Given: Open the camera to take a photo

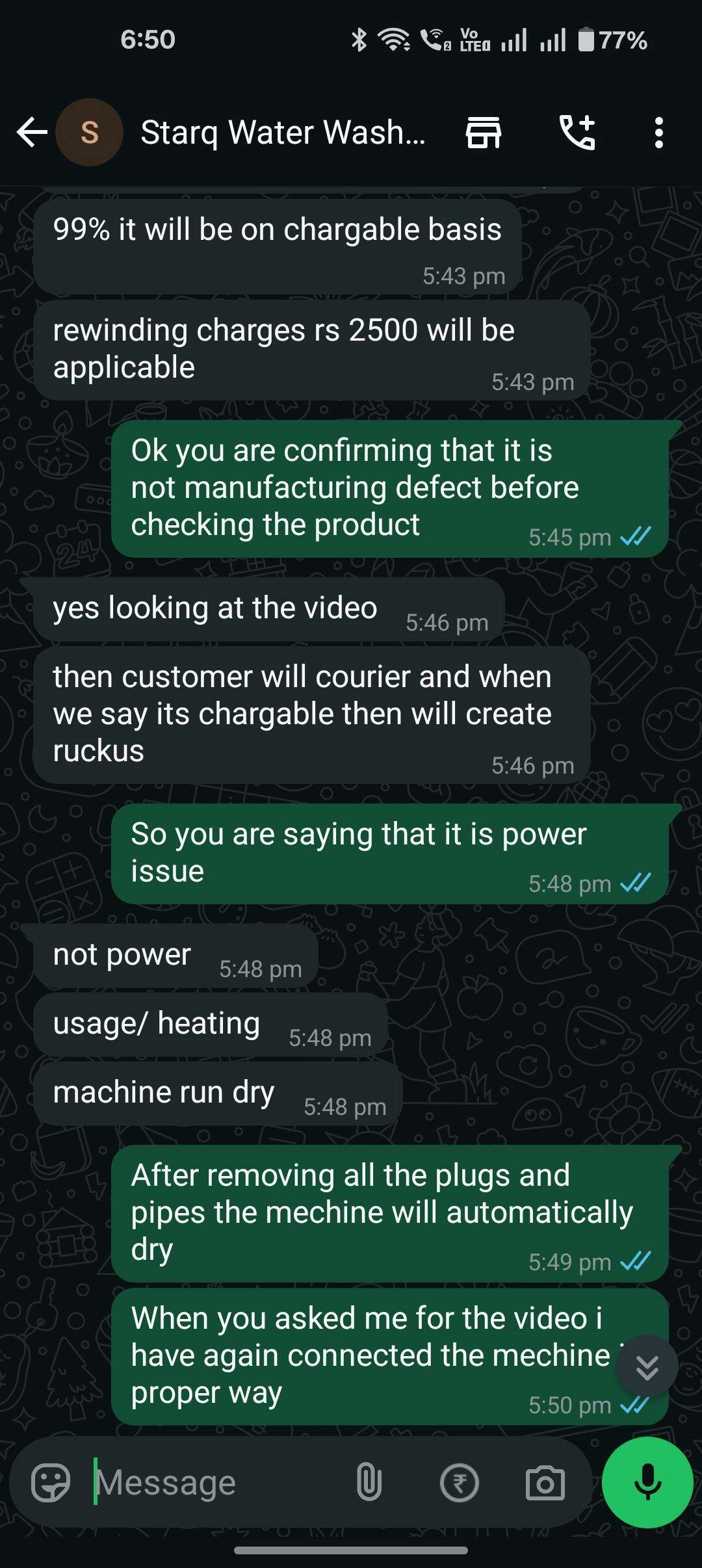Looking at the screenshot, I should click(x=545, y=1483).
